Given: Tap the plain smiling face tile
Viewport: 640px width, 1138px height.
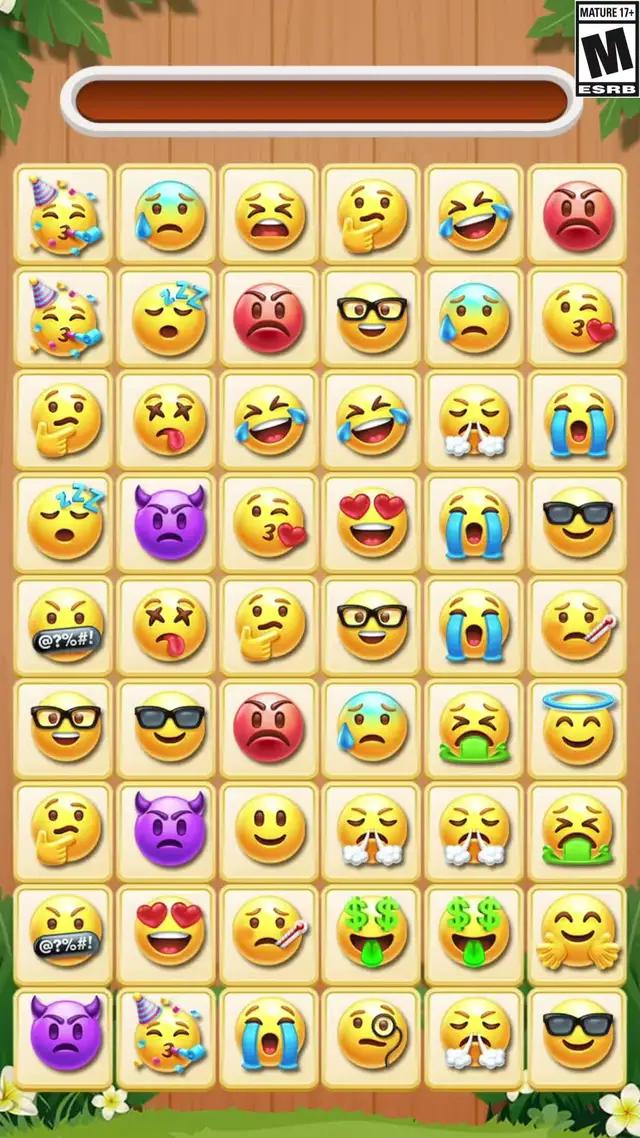Looking at the screenshot, I should coord(270,830).
